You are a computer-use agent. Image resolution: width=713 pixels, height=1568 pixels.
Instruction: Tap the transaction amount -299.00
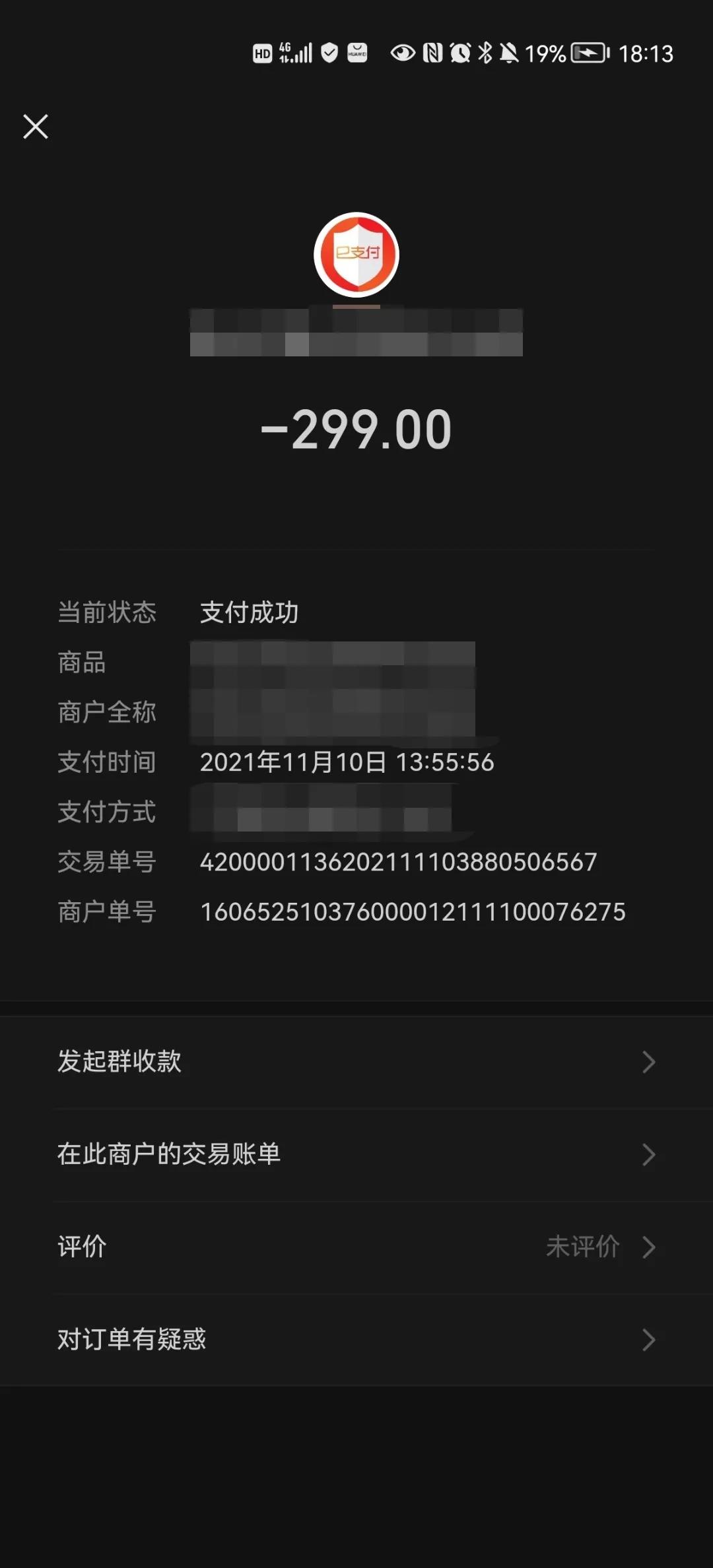tap(356, 430)
